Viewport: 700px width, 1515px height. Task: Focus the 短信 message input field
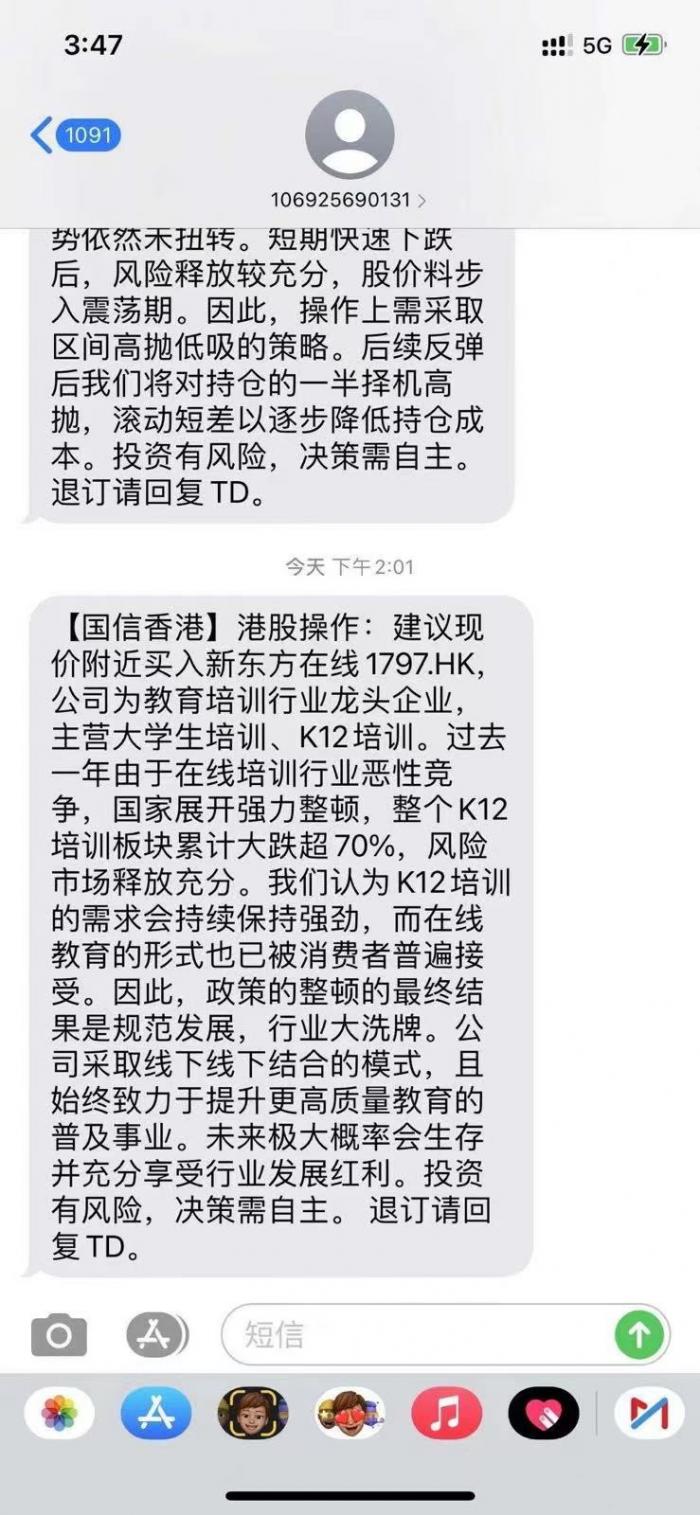(420, 1335)
